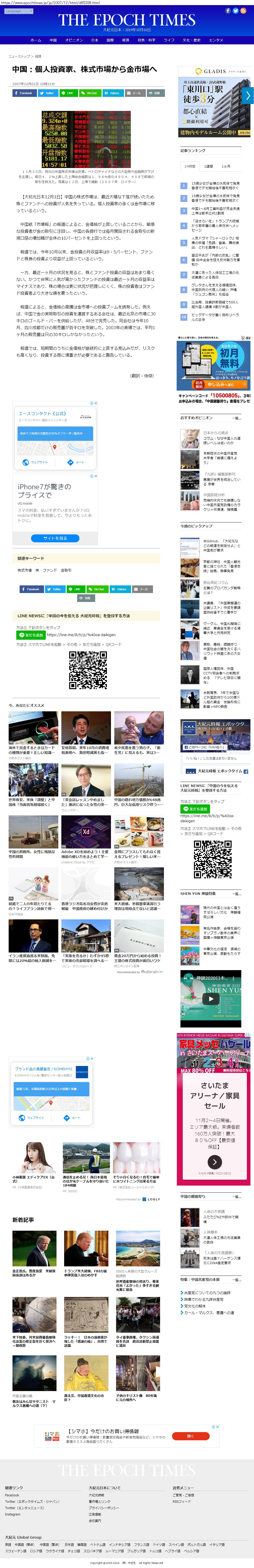Image resolution: width=254 pixels, height=1568 pixels.
Task: Open the Twitter icon in the header
Action: [x=235, y=11]
